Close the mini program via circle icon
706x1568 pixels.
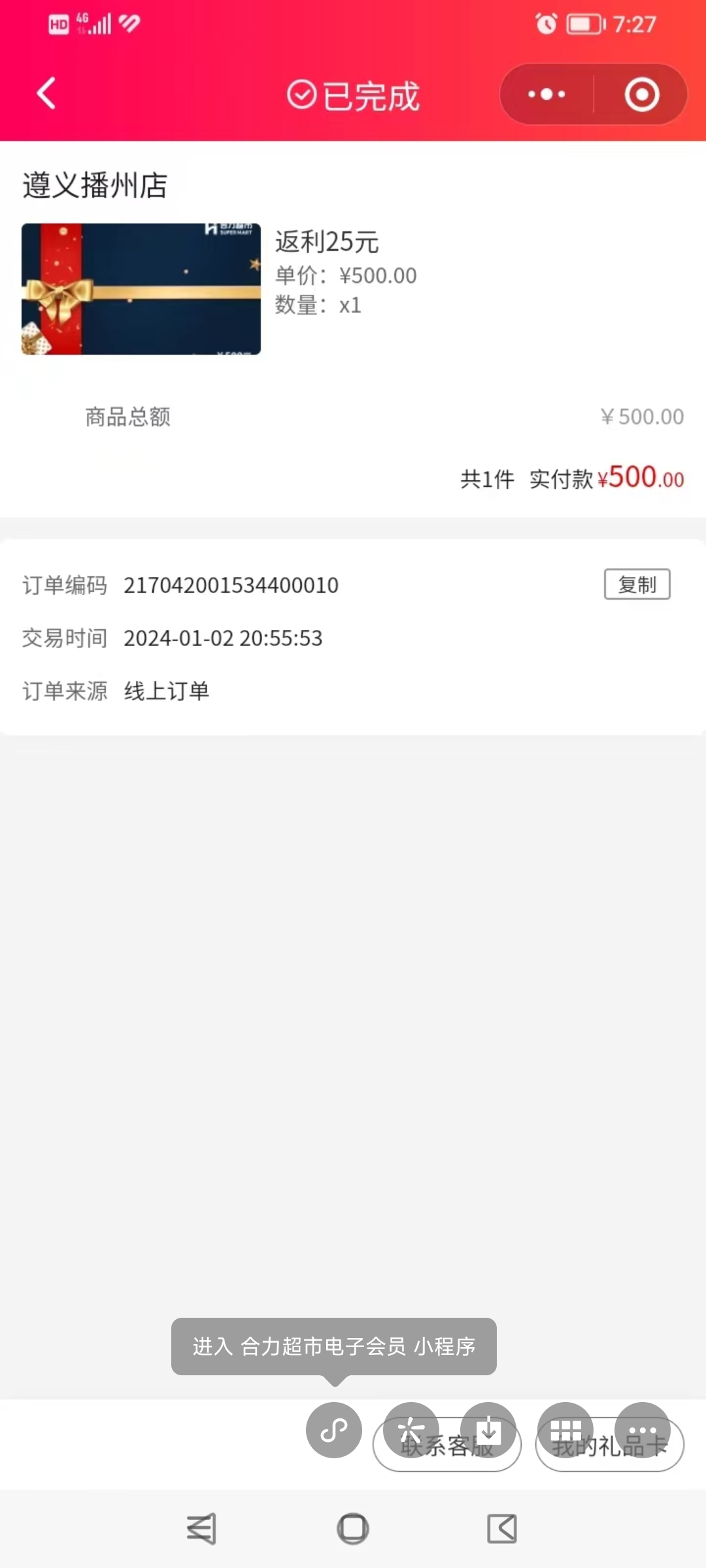point(641,94)
